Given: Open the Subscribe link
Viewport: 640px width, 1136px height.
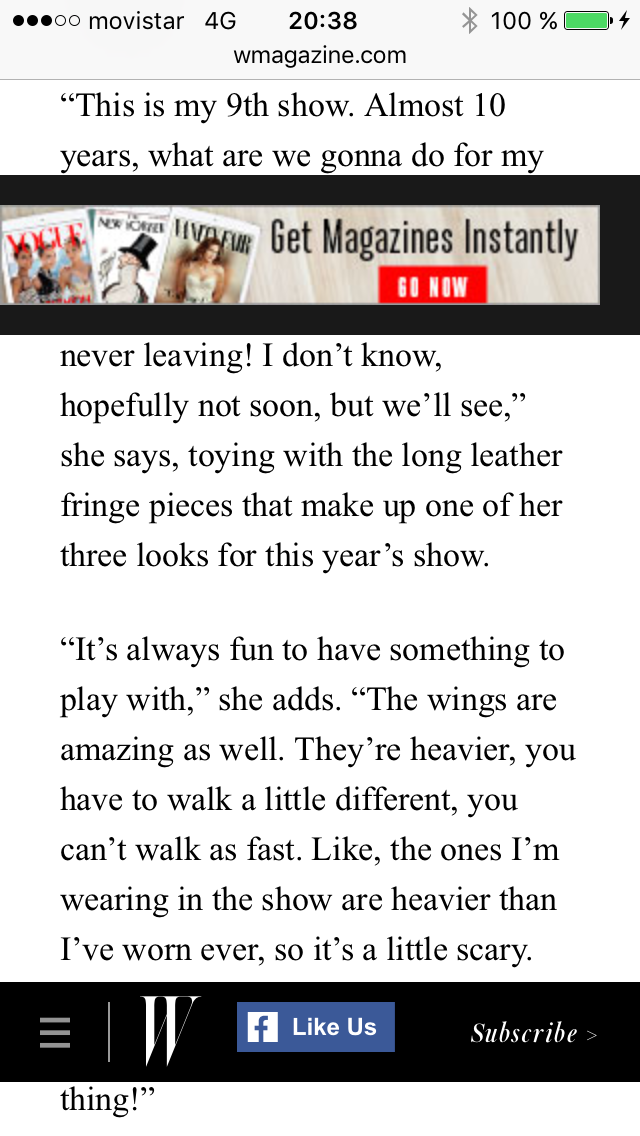Looking at the screenshot, I should pos(533,1032).
